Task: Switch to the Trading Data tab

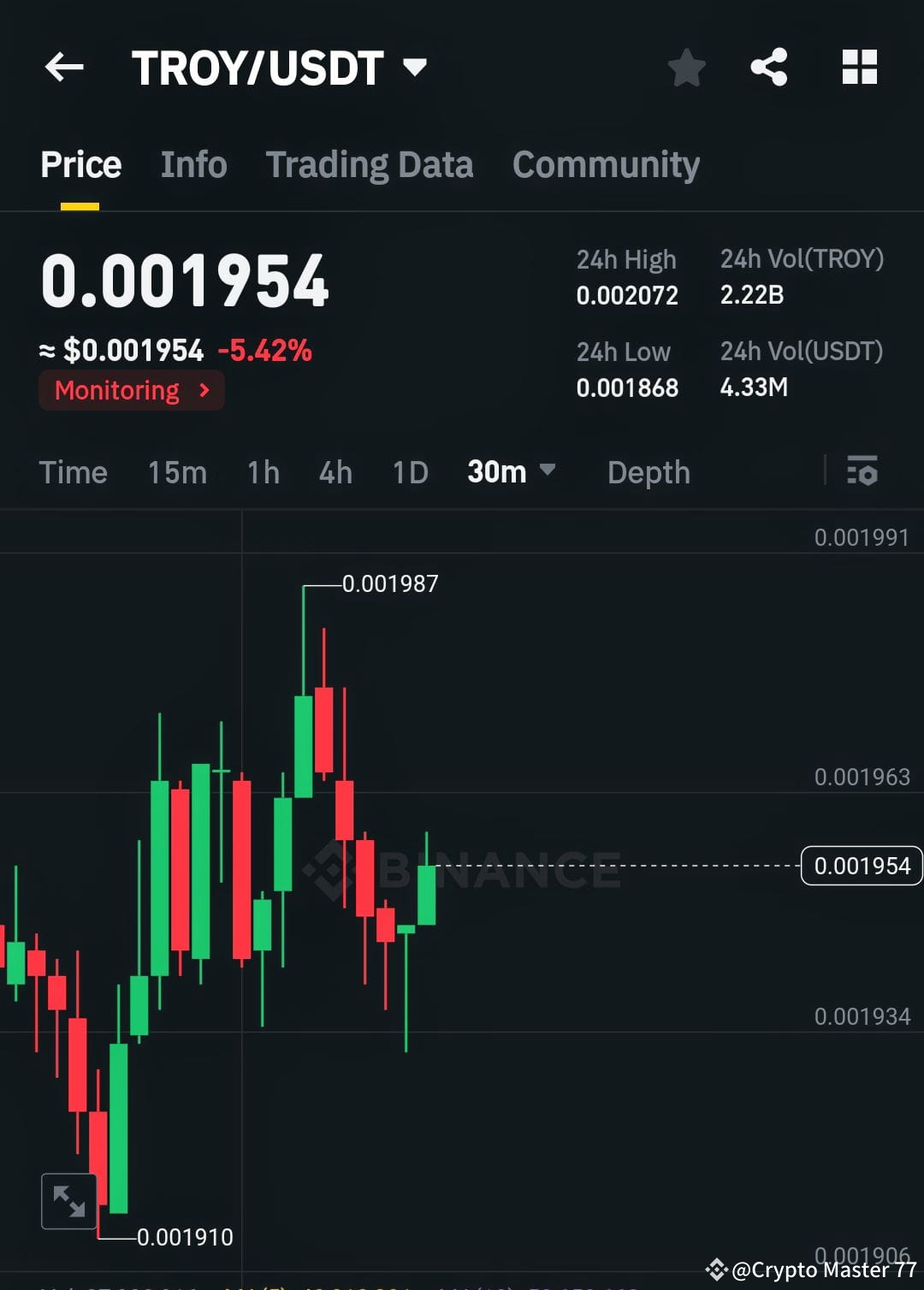Action: pyautogui.click(x=370, y=164)
